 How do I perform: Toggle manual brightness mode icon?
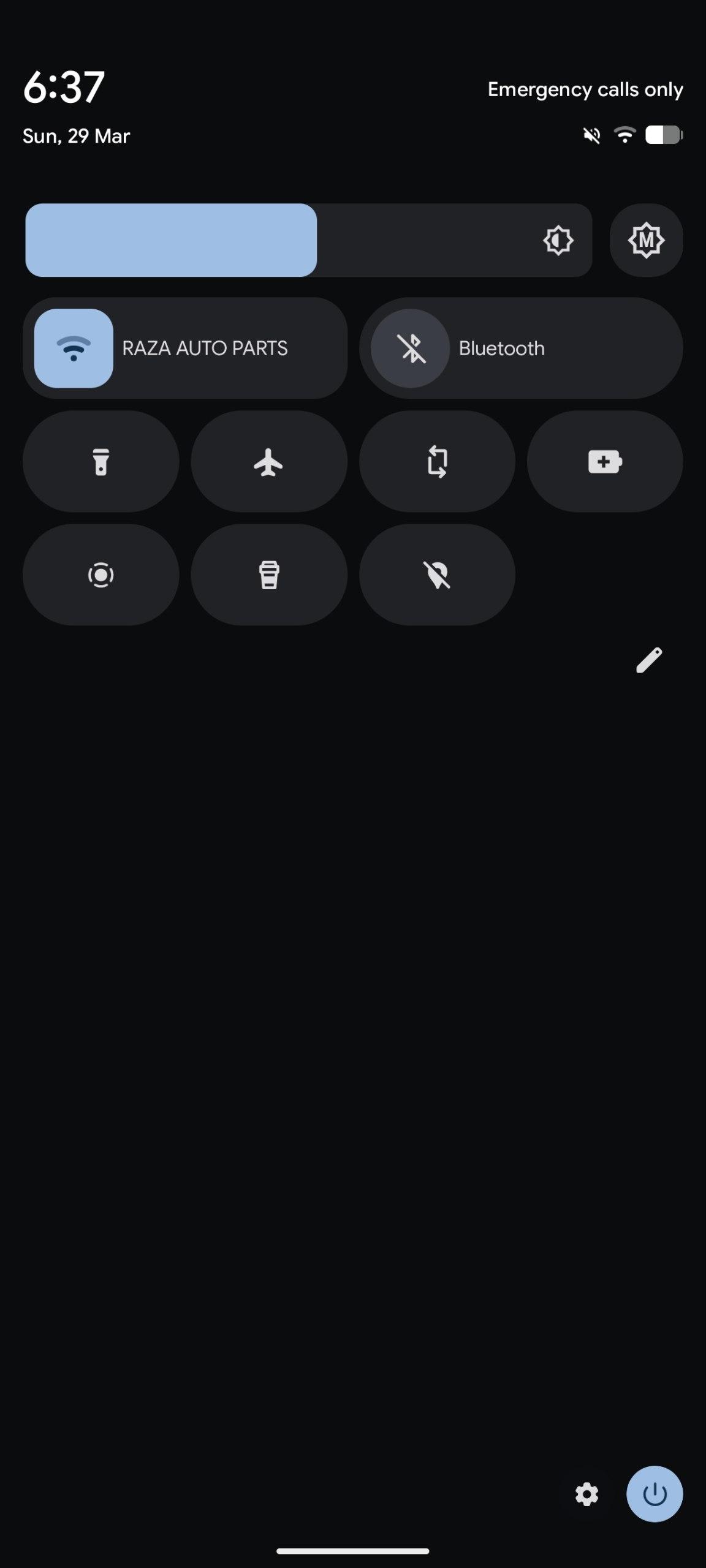[646, 240]
